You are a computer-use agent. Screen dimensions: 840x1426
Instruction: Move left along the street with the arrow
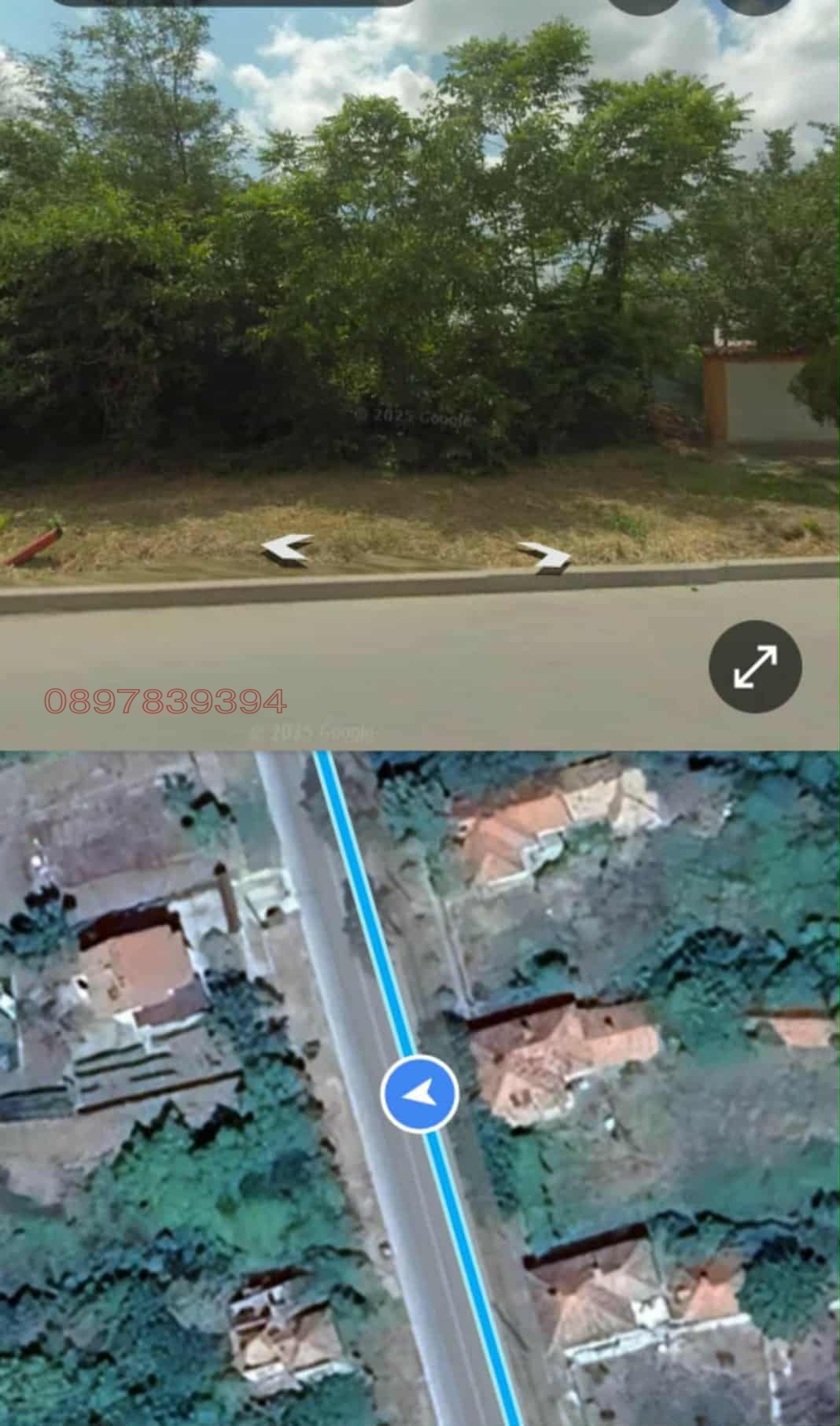[287, 547]
